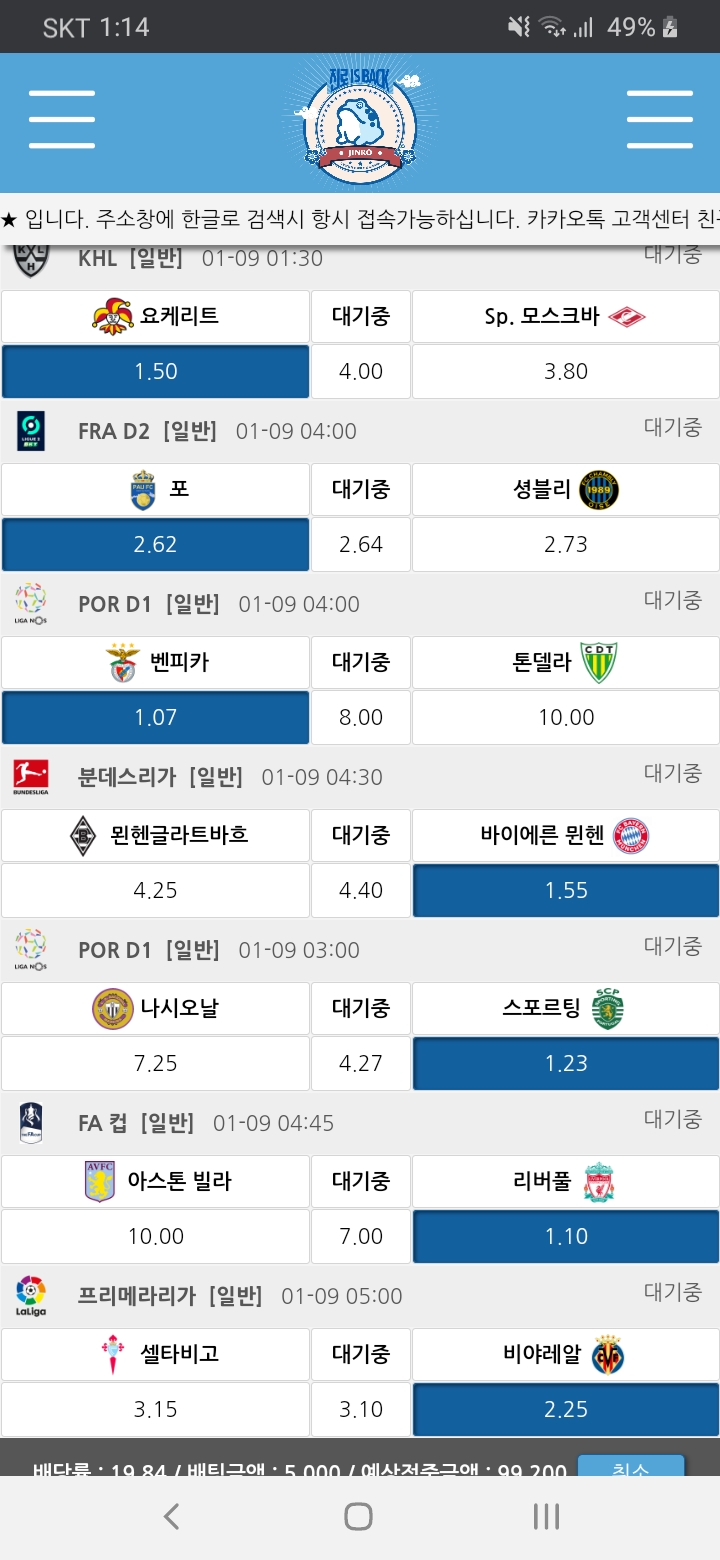Choose draw odds 7.00 in FA 컵 match
This screenshot has height=1560, width=720.
point(361,1236)
